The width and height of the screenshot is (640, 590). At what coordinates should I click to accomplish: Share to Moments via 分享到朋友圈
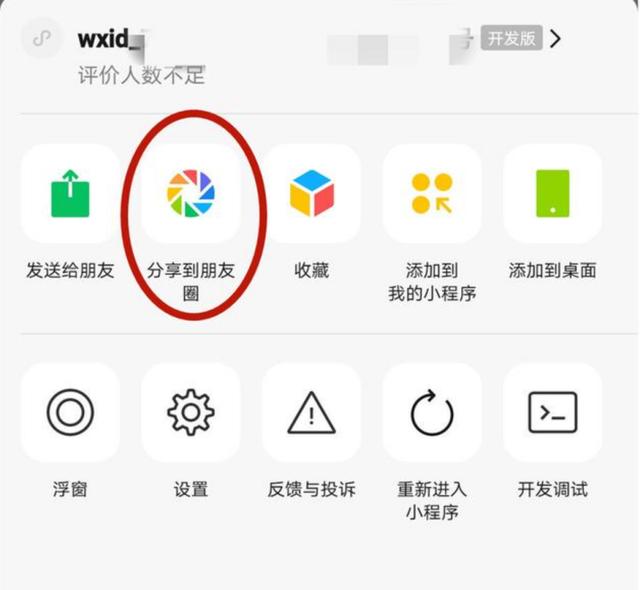point(190,194)
